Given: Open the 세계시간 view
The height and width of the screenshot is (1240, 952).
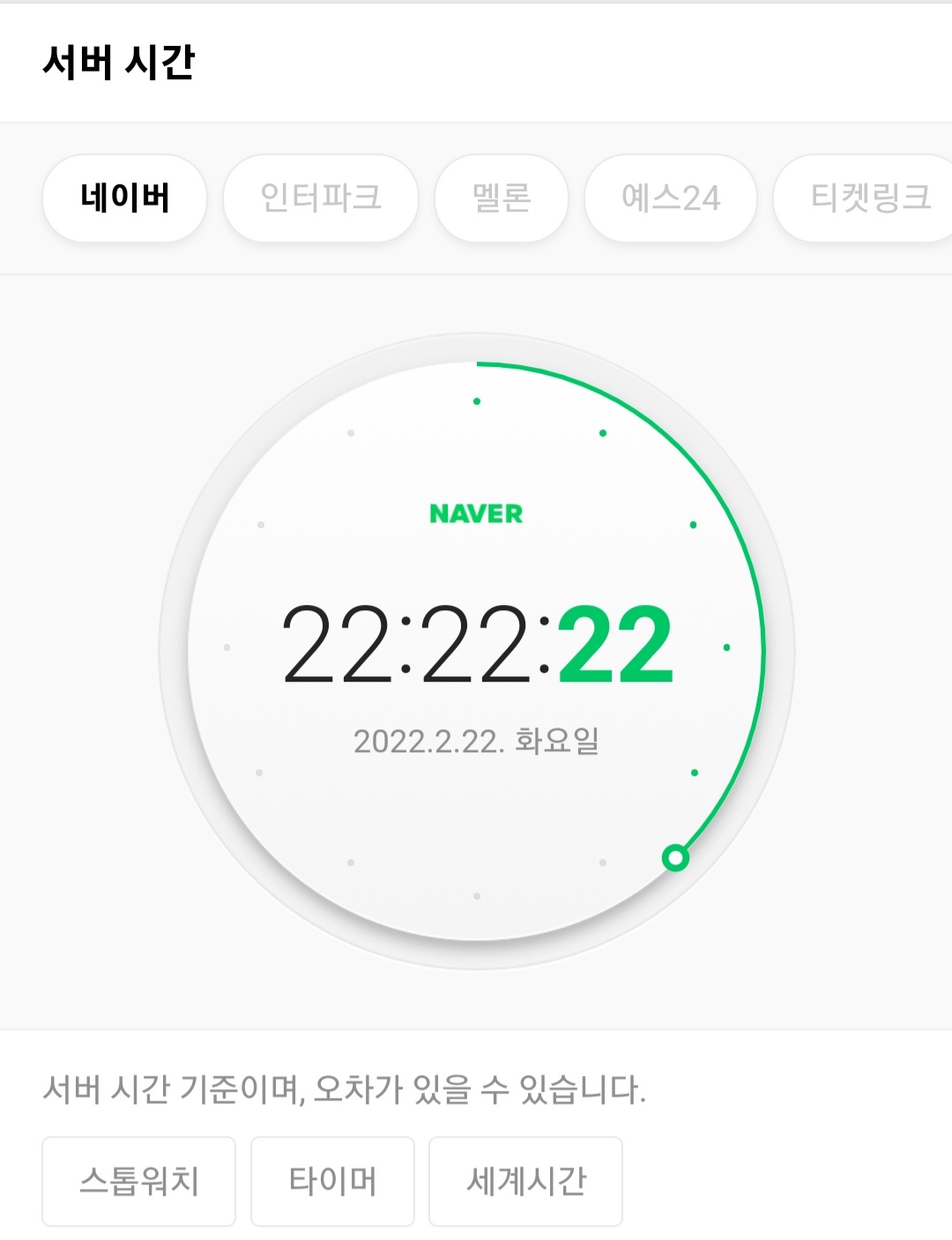Looking at the screenshot, I should click(525, 1181).
